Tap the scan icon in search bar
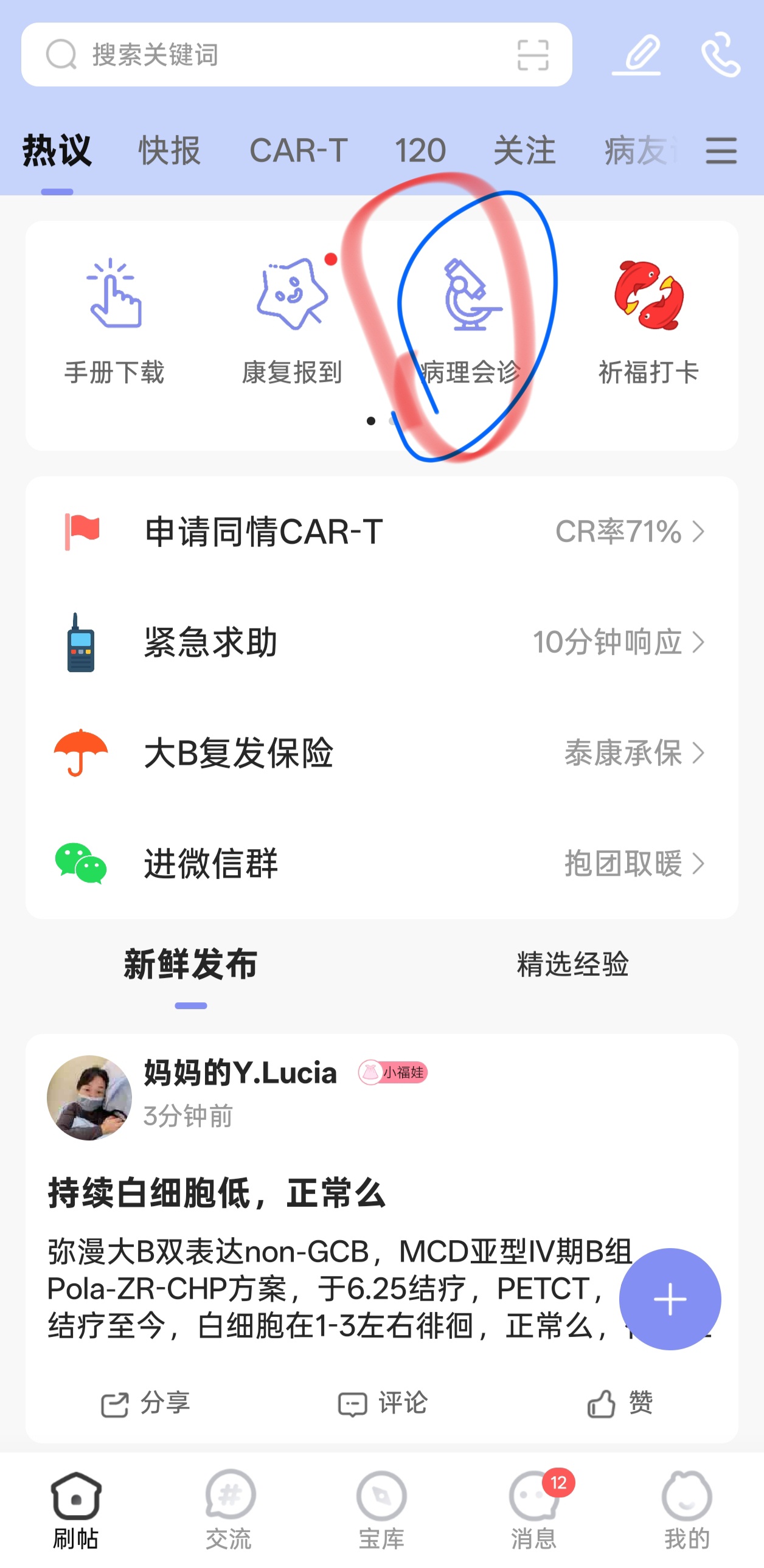Image resolution: width=764 pixels, height=1568 pixels. tap(533, 55)
